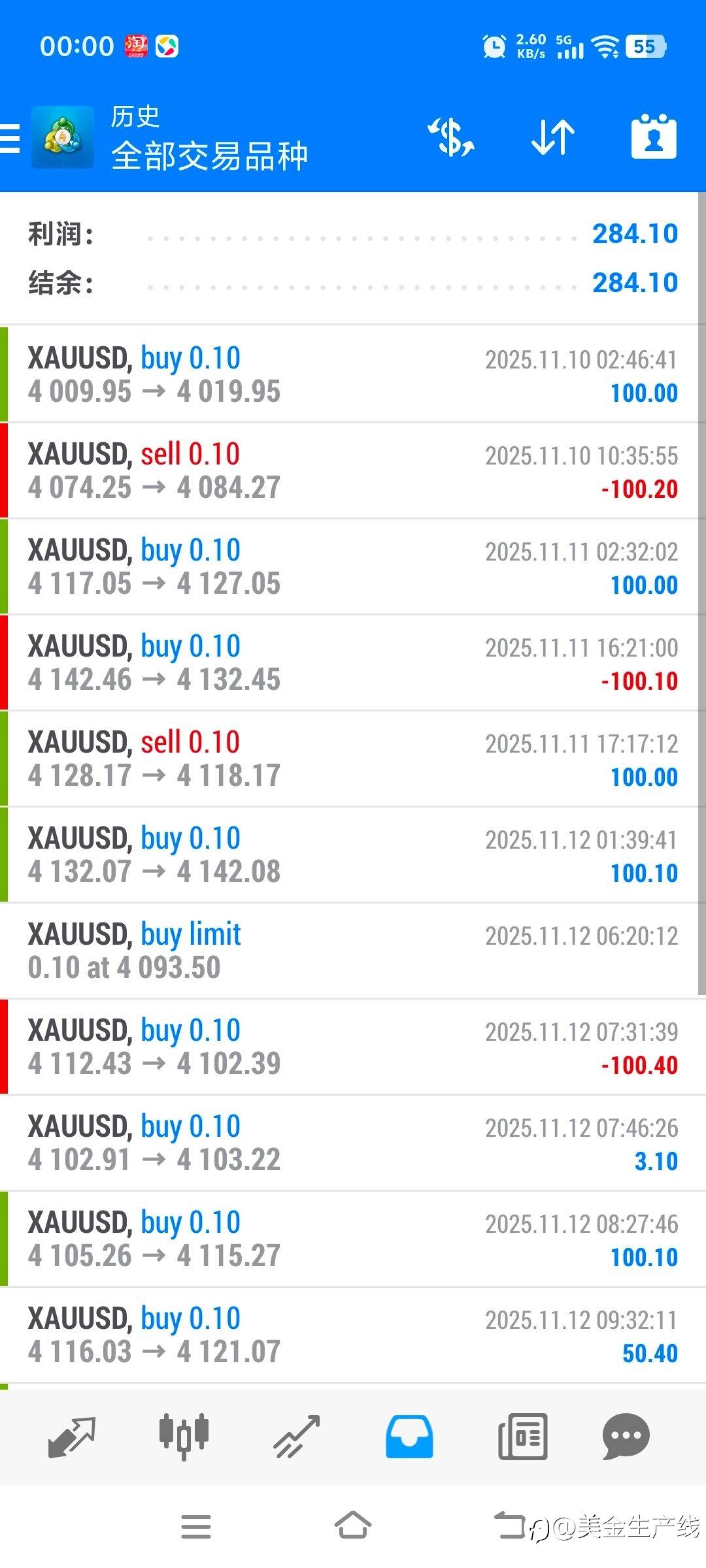Open the sell trade with -100.20 loss
This screenshot has width=706, height=1568.
(353, 470)
